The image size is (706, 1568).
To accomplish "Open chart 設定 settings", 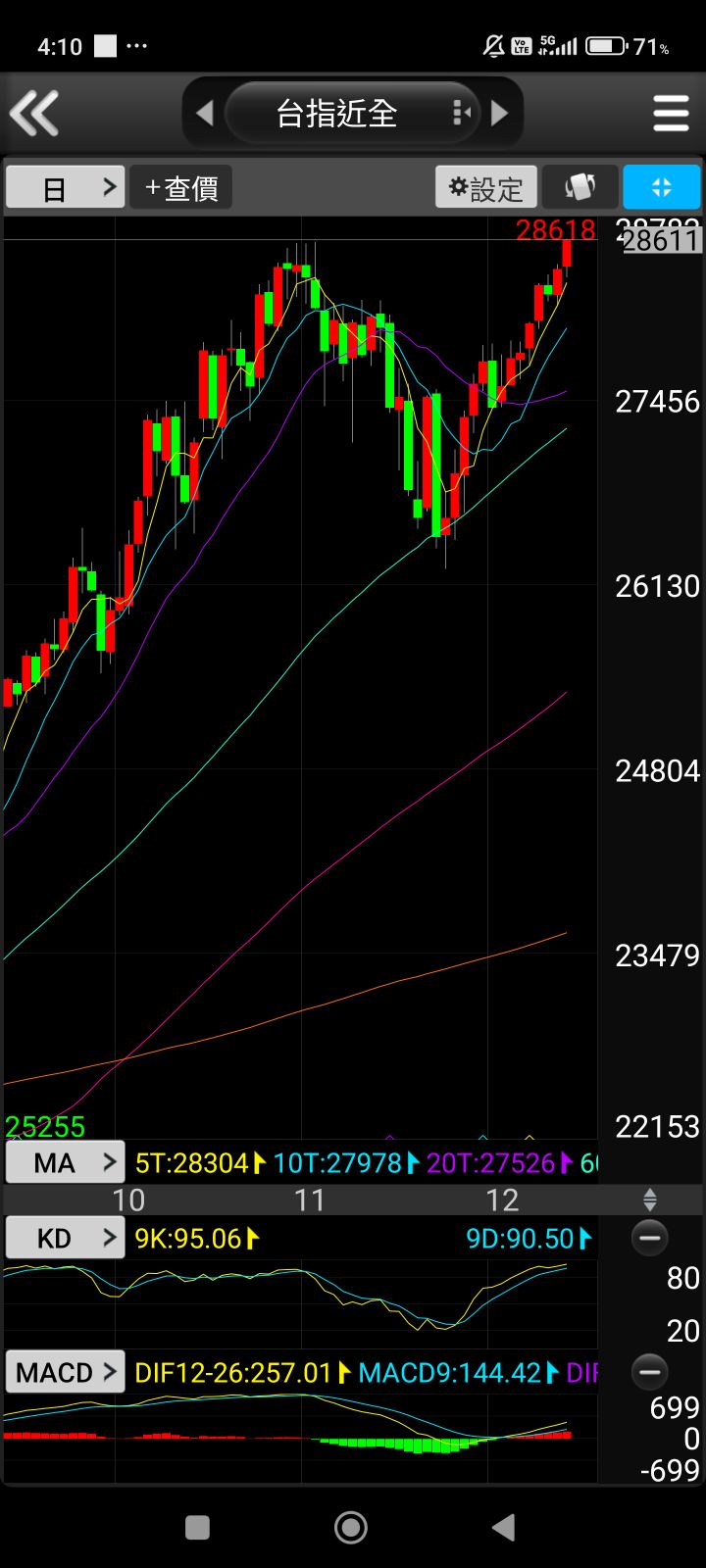I will [x=486, y=187].
